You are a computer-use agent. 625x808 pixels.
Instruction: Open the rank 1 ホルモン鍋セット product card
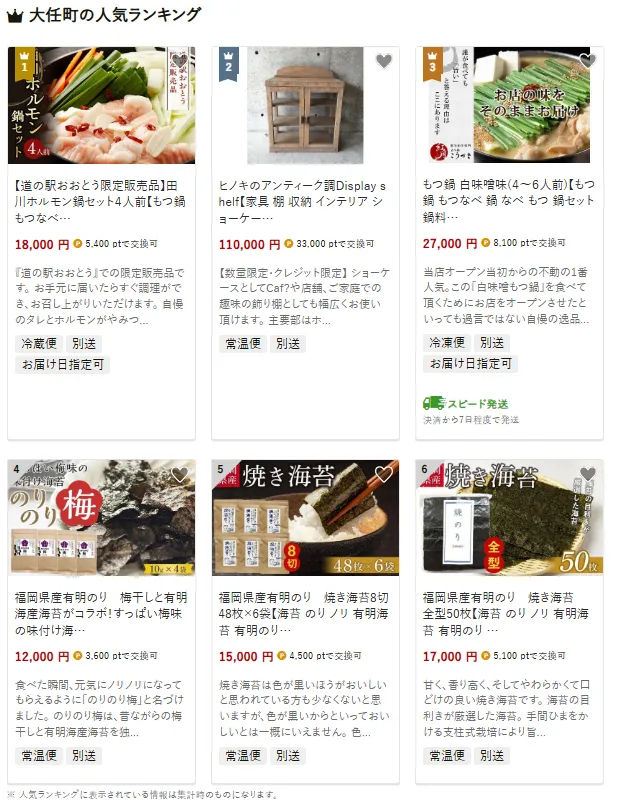[x=101, y=193]
